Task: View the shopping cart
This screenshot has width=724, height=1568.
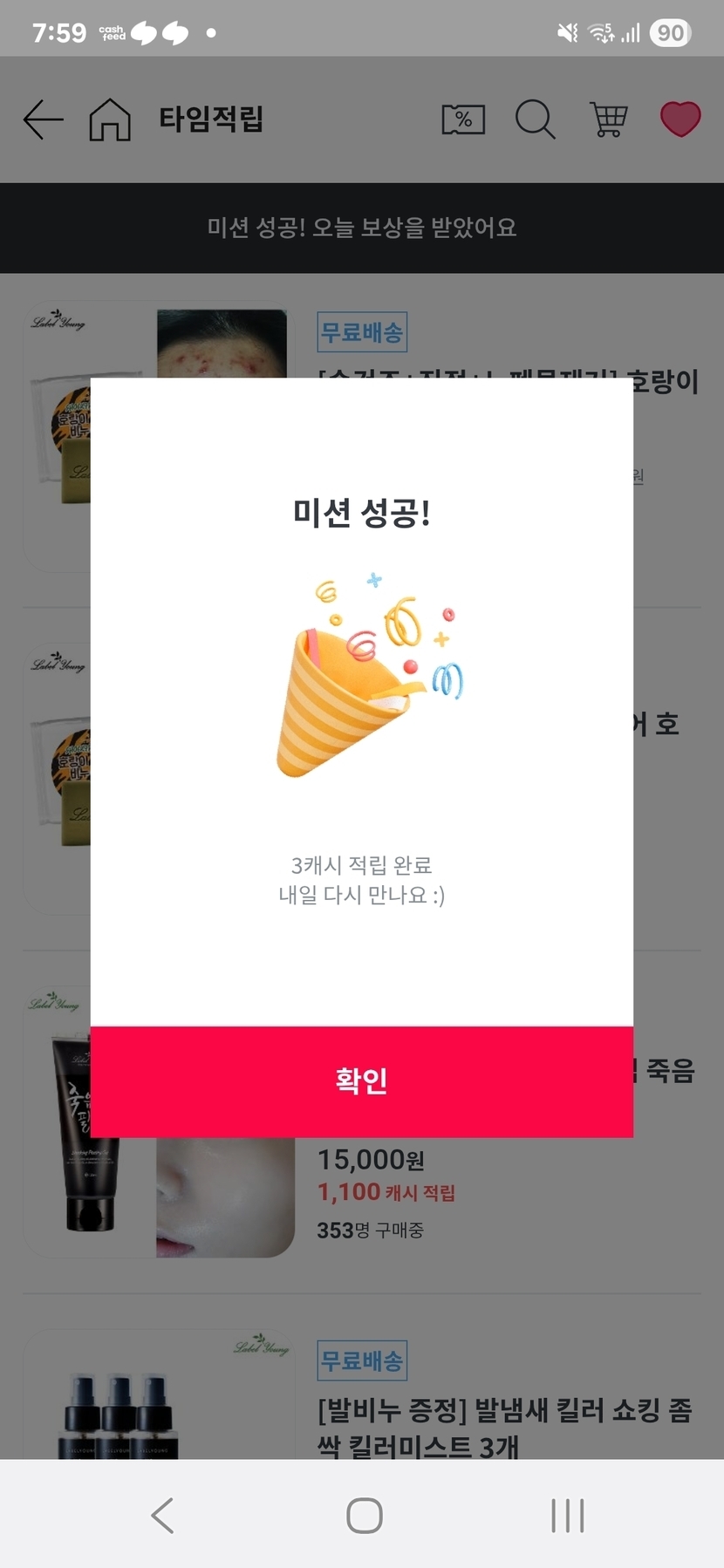Action: coord(608,119)
